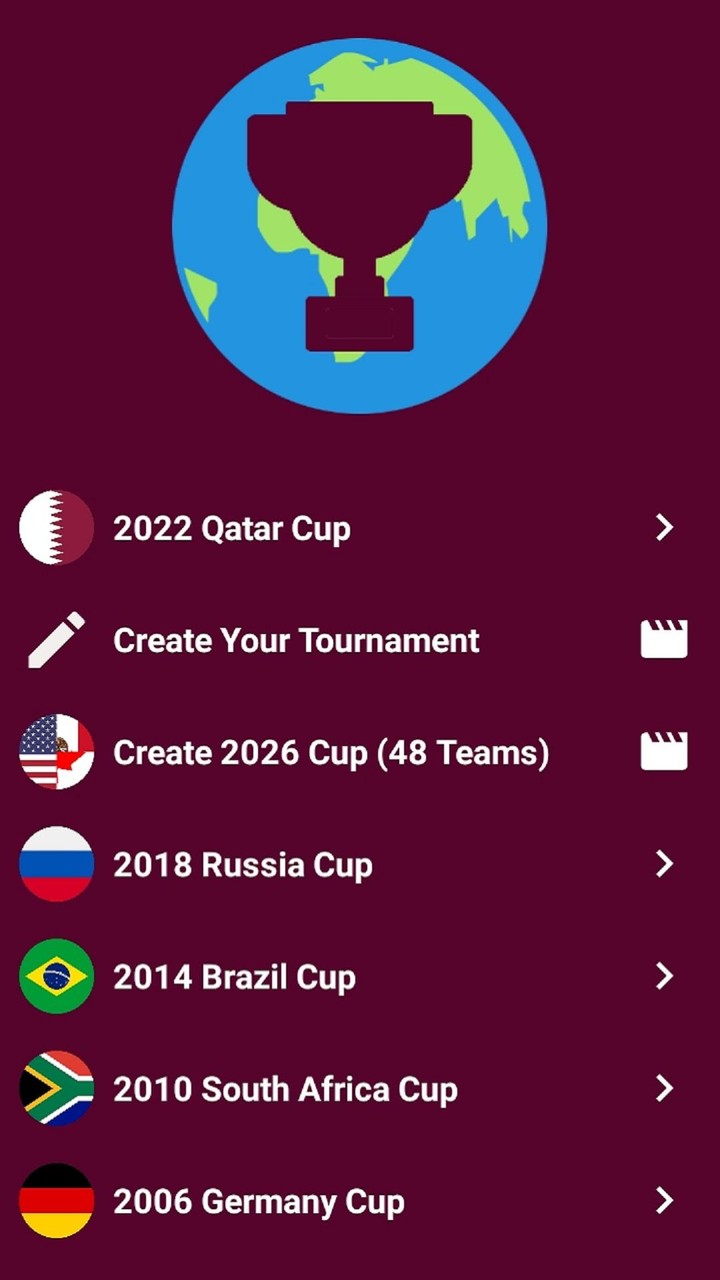Click the Russia flag icon

(56, 864)
